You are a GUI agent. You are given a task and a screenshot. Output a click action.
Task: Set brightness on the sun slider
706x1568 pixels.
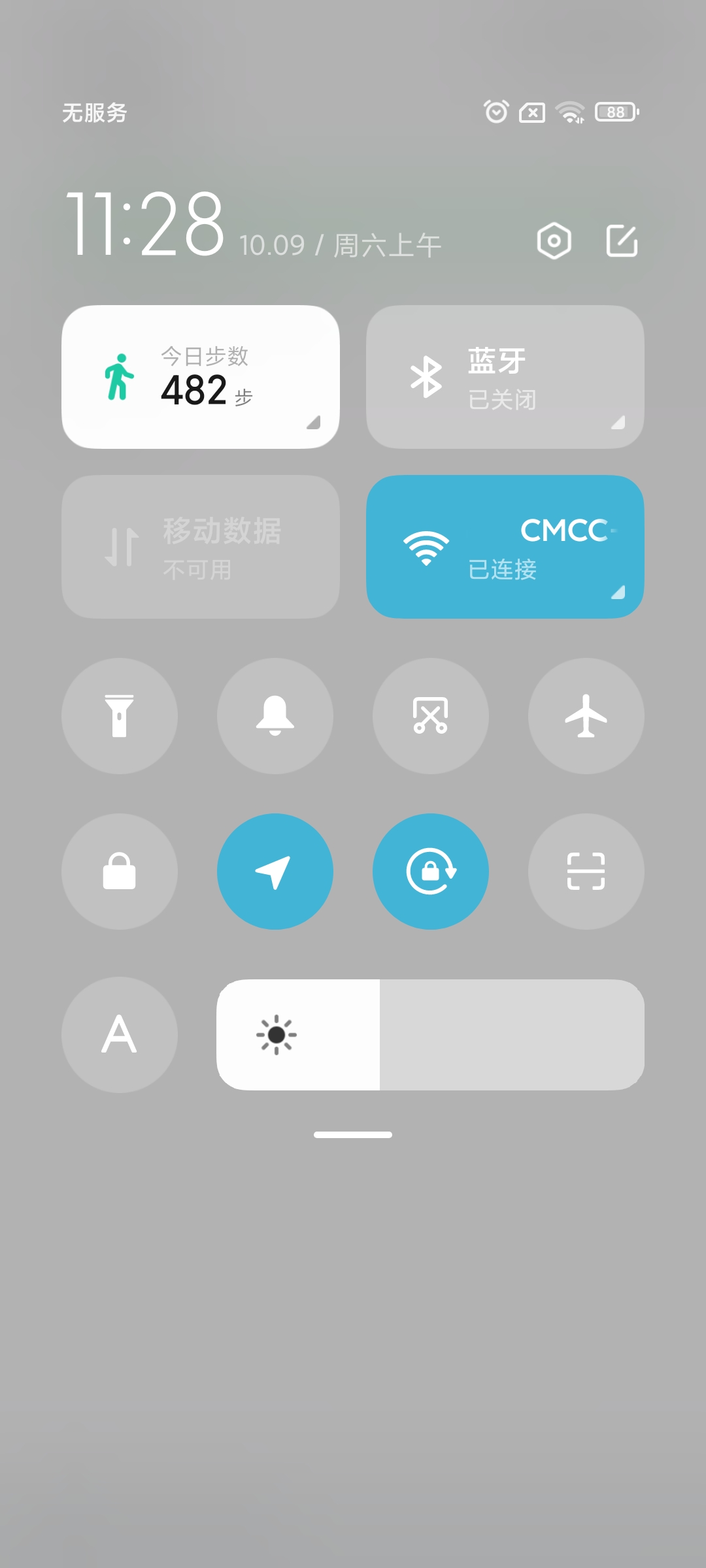coord(430,1035)
